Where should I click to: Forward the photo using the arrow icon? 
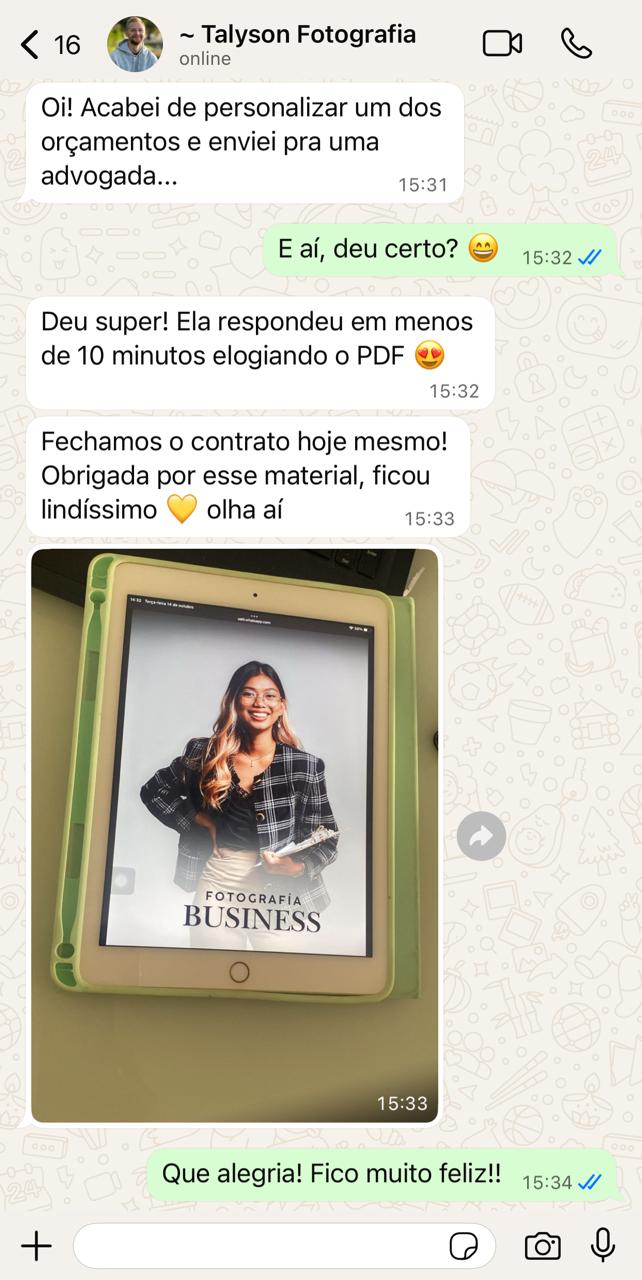pyautogui.click(x=481, y=836)
